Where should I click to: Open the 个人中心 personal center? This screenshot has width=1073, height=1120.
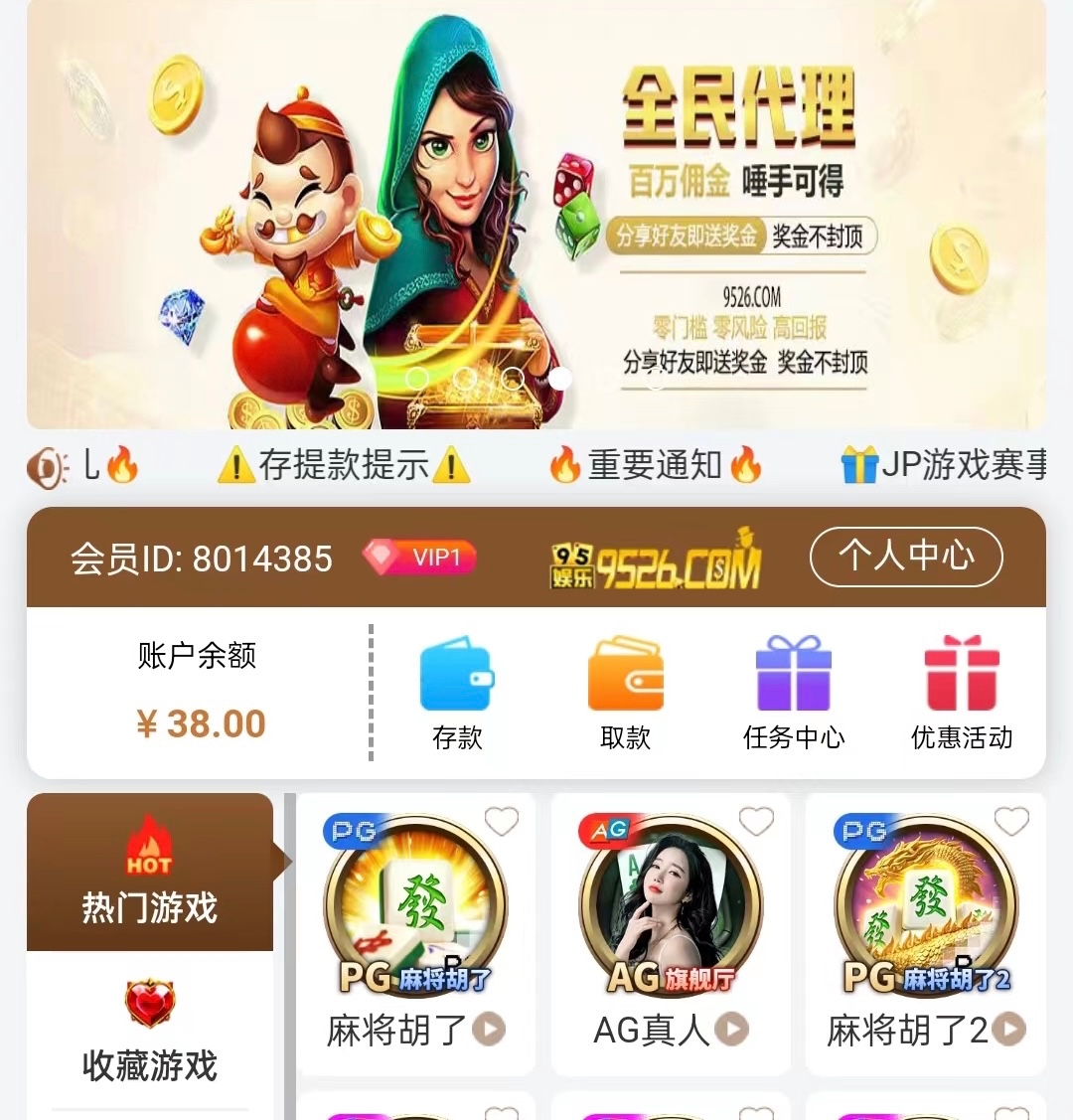click(x=906, y=557)
